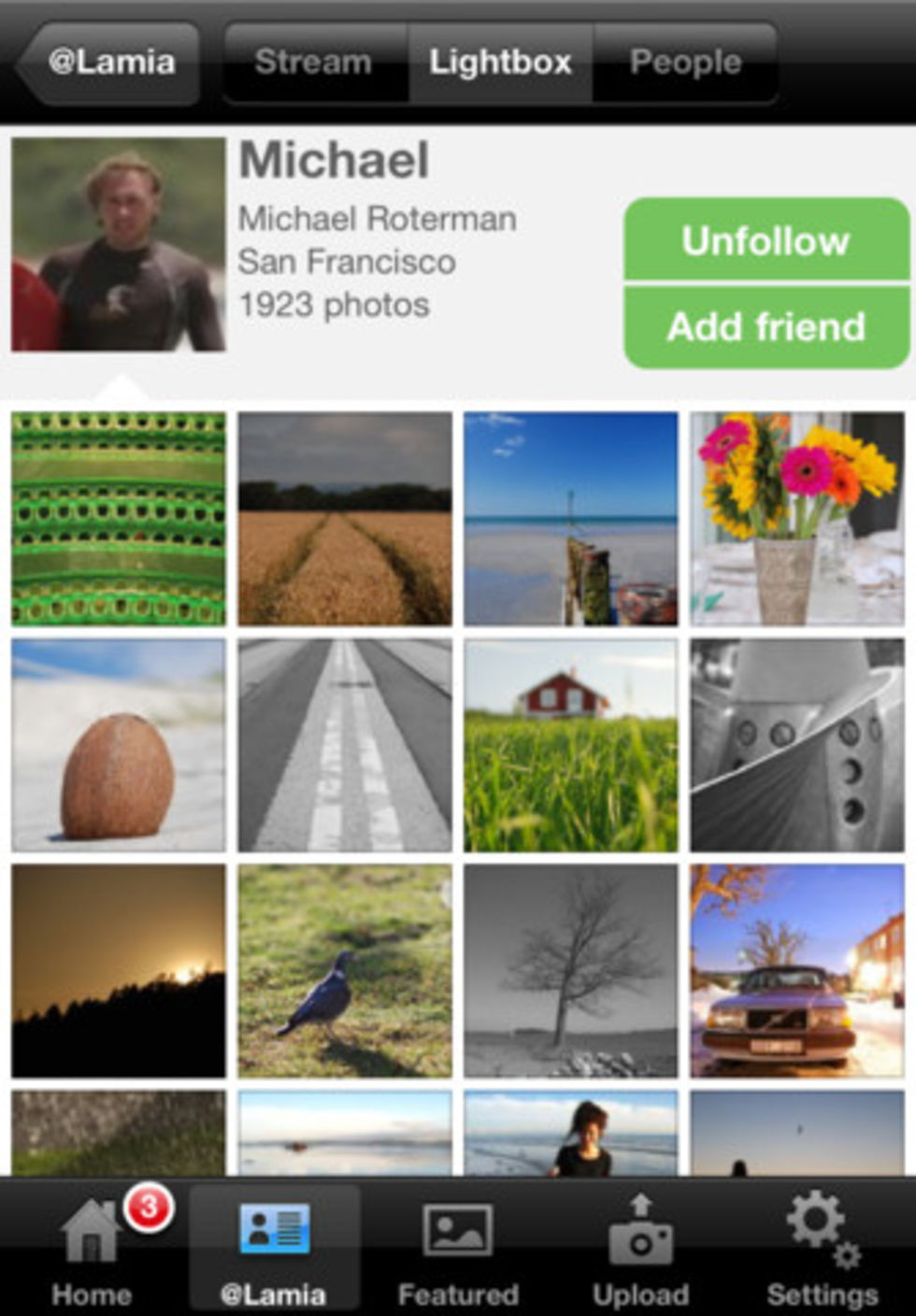This screenshot has width=916, height=1316.
Task: View the bare tree black-and-white photo
Action: point(570,970)
